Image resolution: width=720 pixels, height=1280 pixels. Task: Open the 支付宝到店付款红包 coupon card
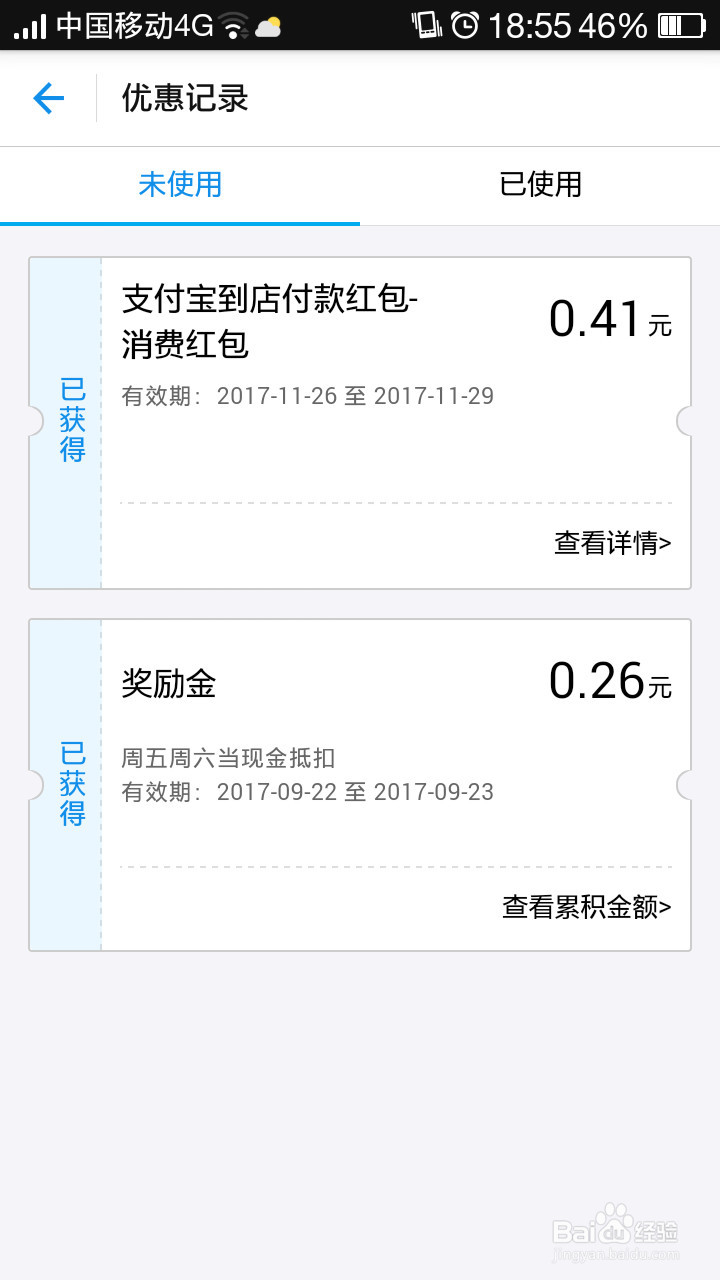tap(360, 423)
